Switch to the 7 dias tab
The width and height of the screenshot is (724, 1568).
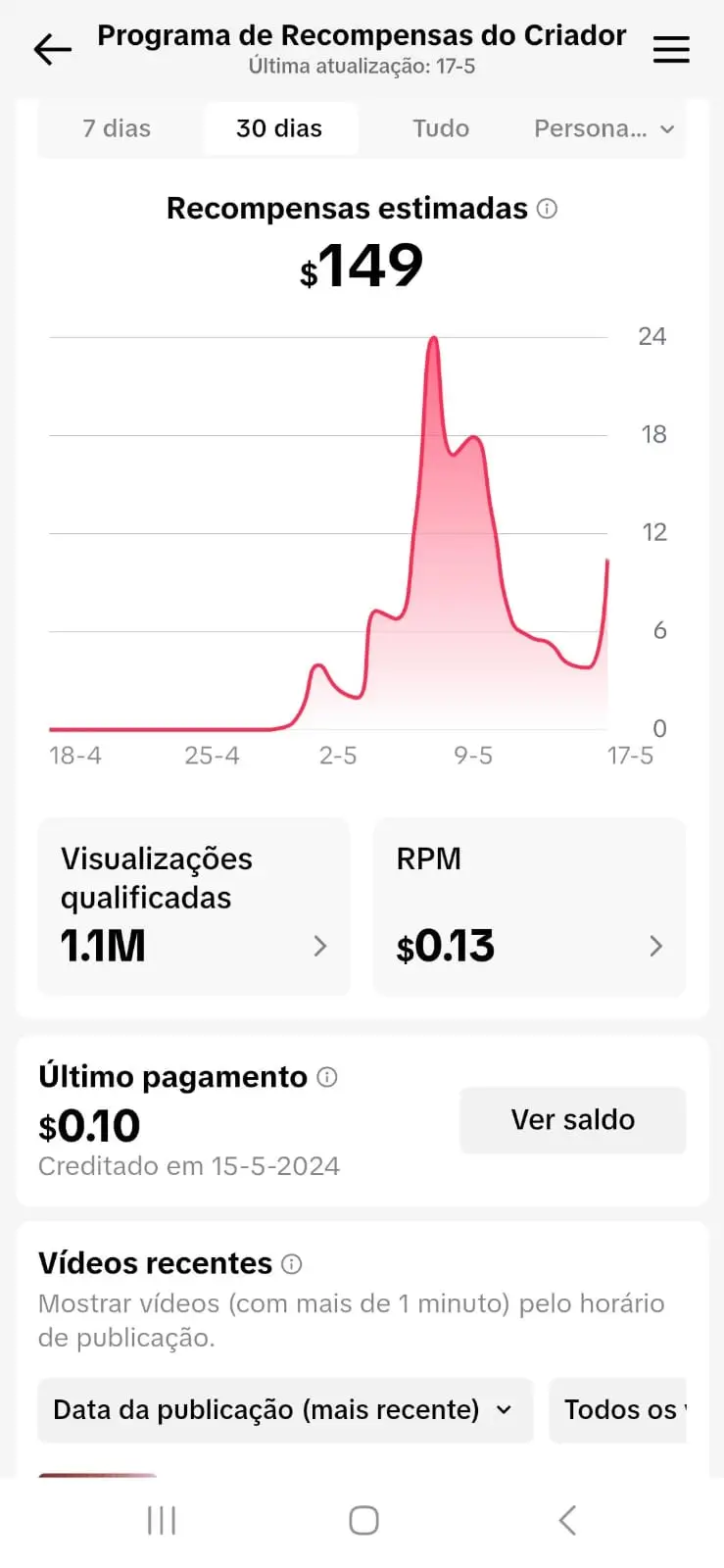(x=117, y=128)
